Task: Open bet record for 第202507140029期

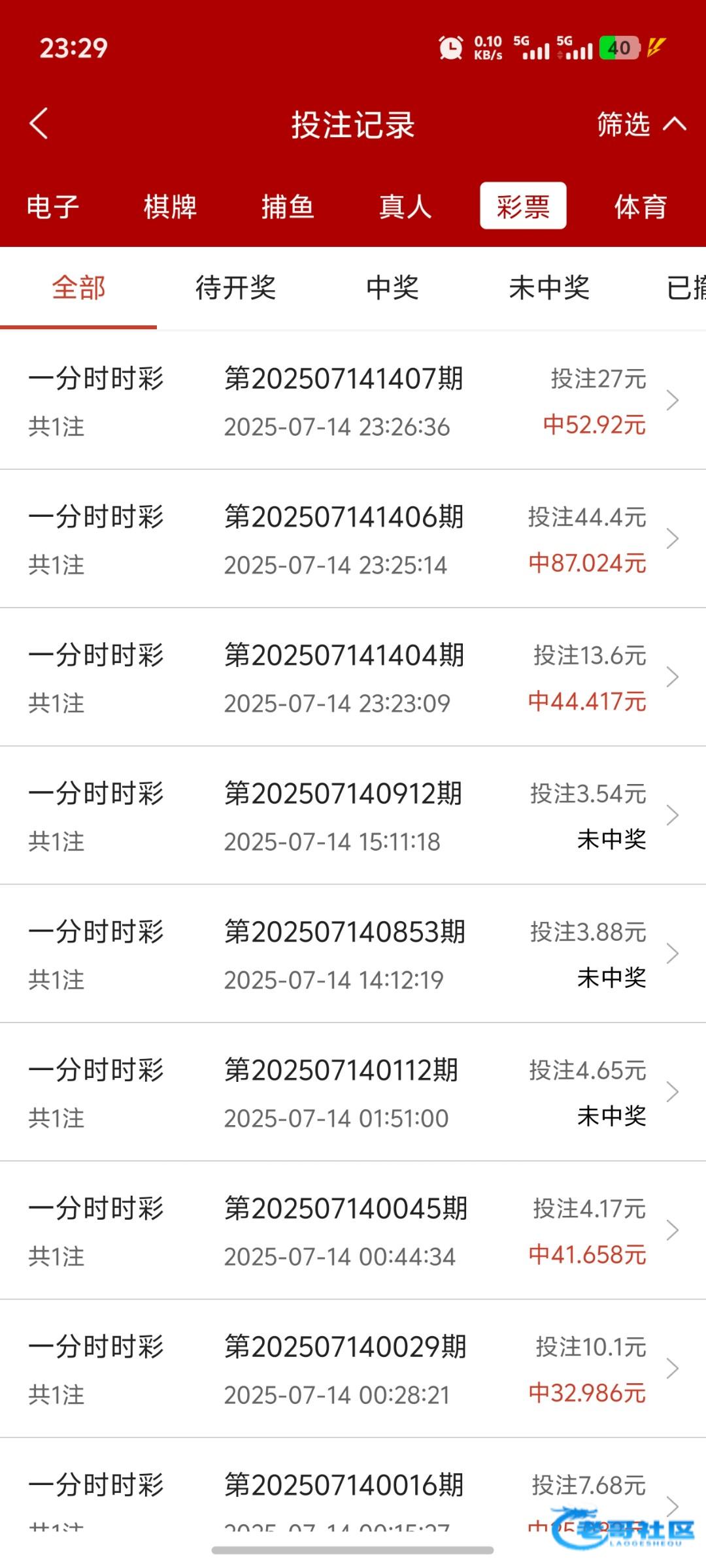Action: coord(353,1369)
